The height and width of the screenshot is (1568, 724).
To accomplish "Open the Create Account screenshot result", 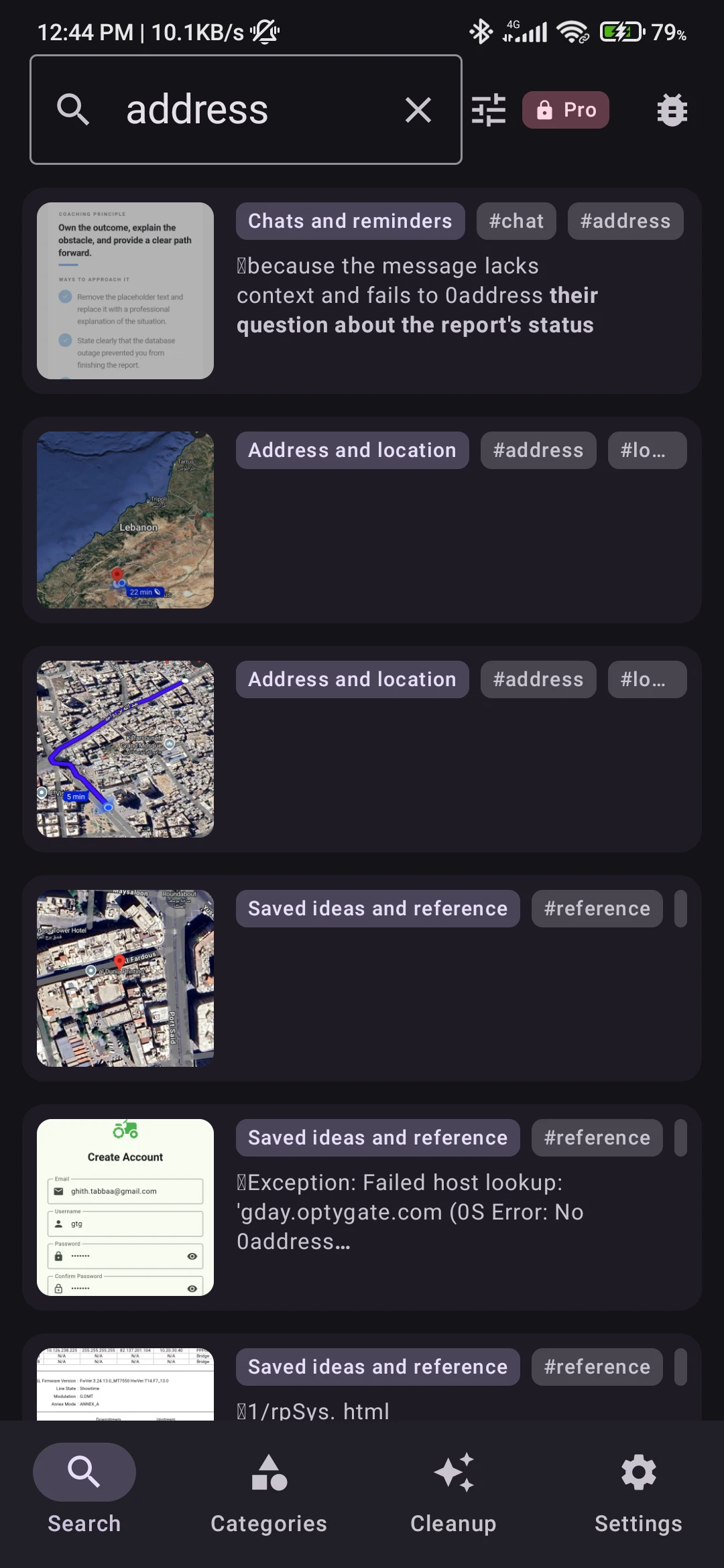I will (x=362, y=1207).
